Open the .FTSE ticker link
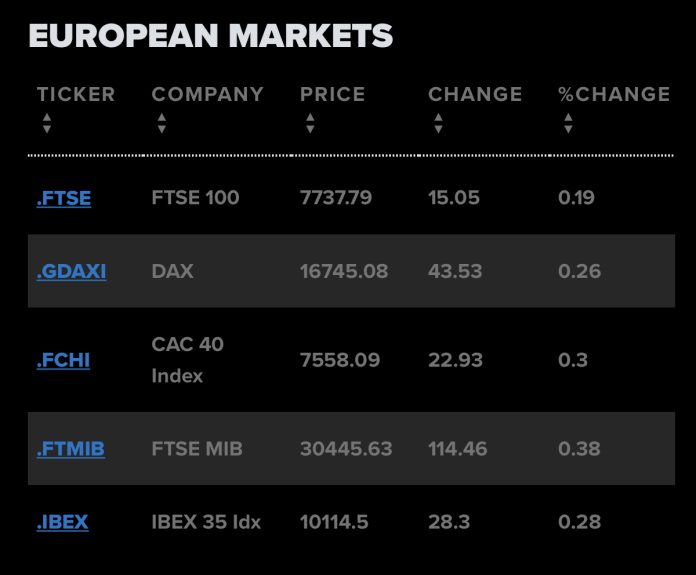Viewport: 696px width, 575px height. coord(63,198)
